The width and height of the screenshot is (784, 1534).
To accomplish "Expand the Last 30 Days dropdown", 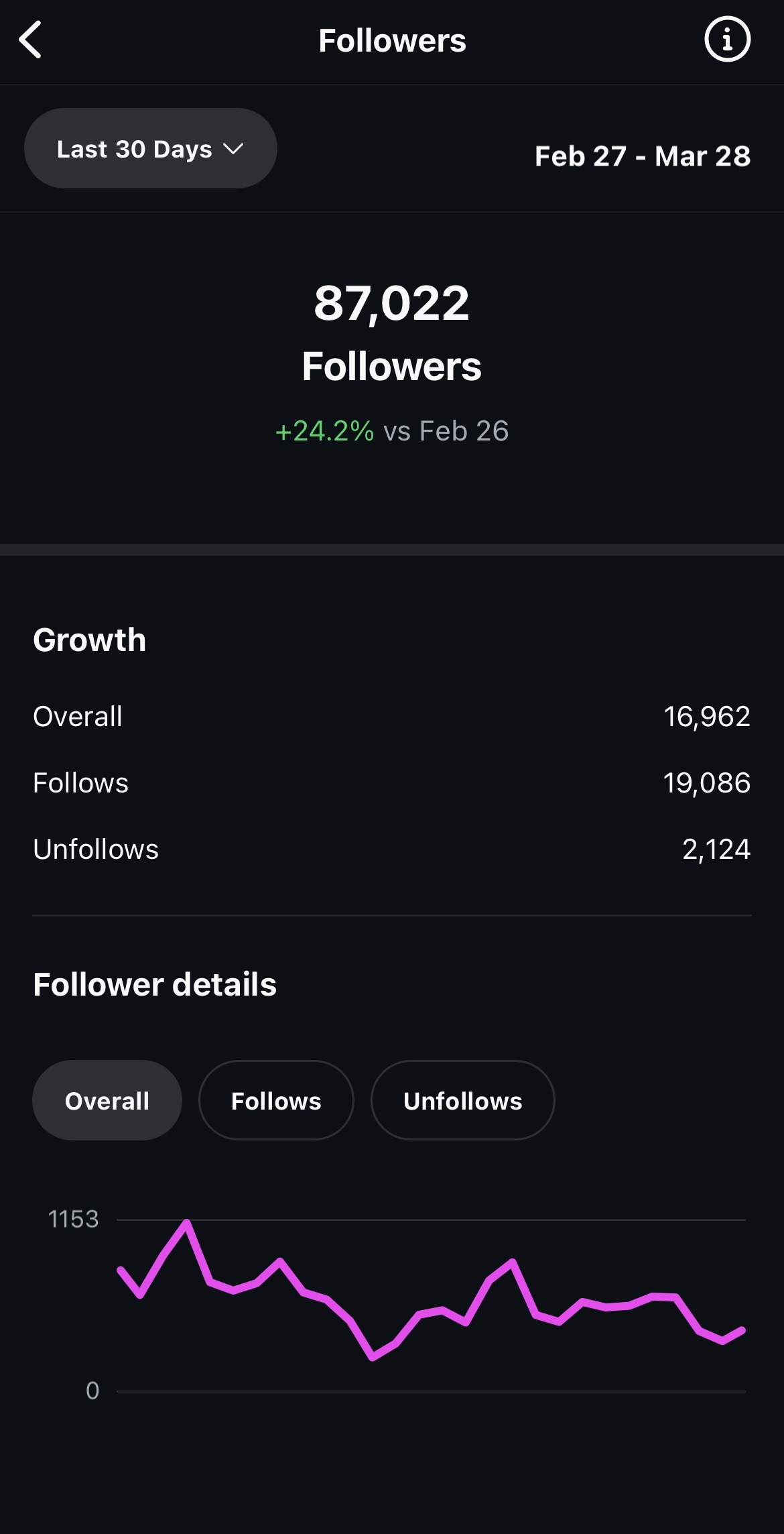I will pos(151,148).
